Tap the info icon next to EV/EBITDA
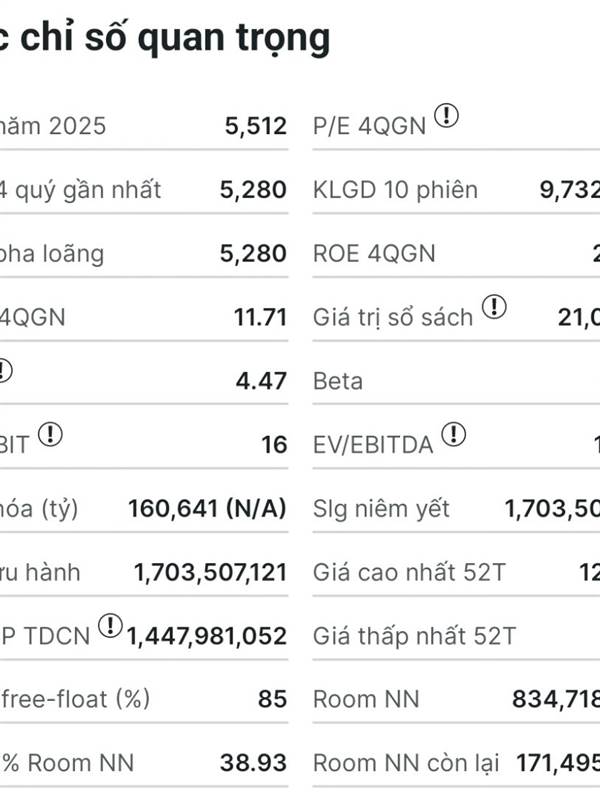This screenshot has height=800, width=600. coord(454,434)
